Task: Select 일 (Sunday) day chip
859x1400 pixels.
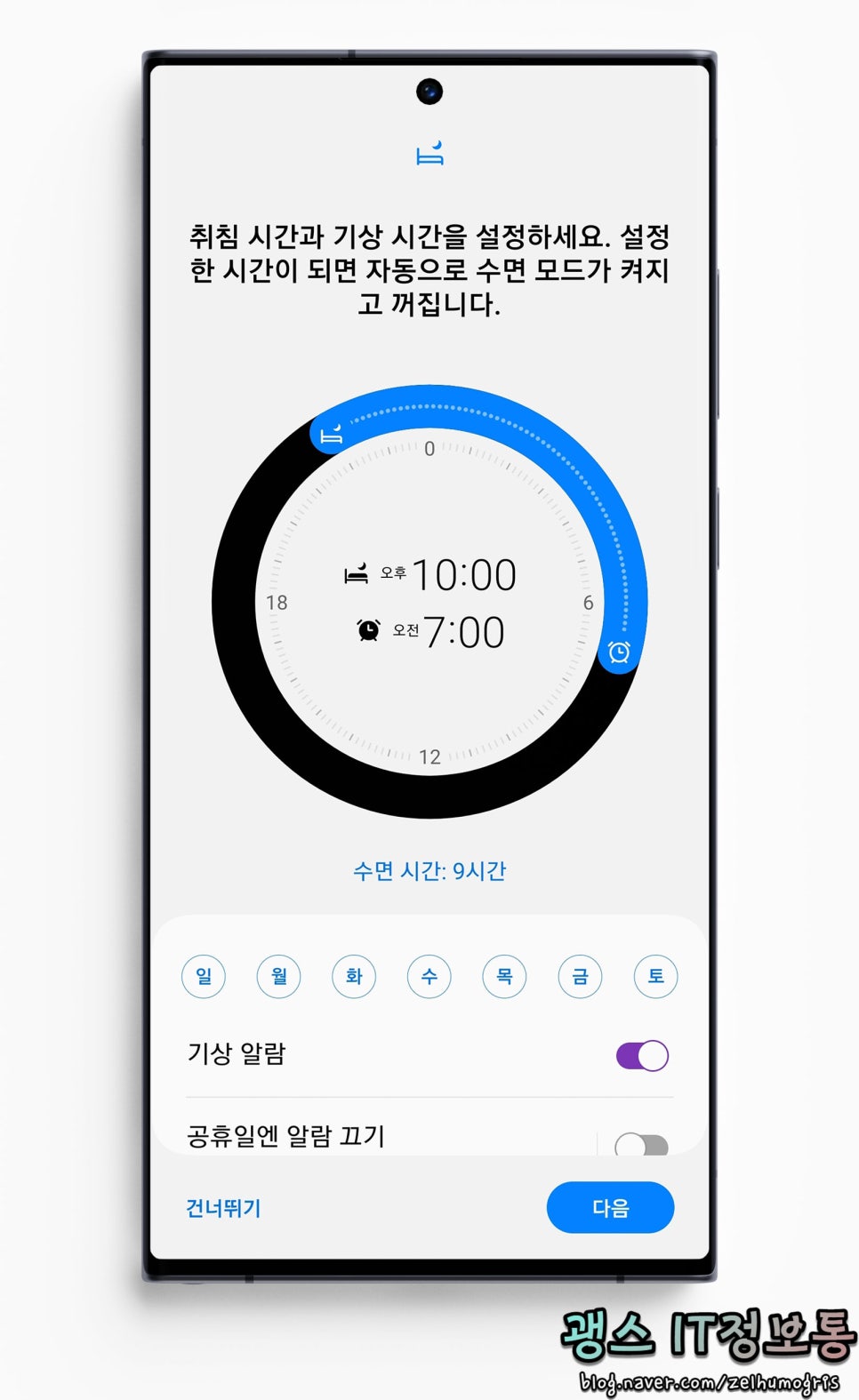Action: [x=204, y=976]
